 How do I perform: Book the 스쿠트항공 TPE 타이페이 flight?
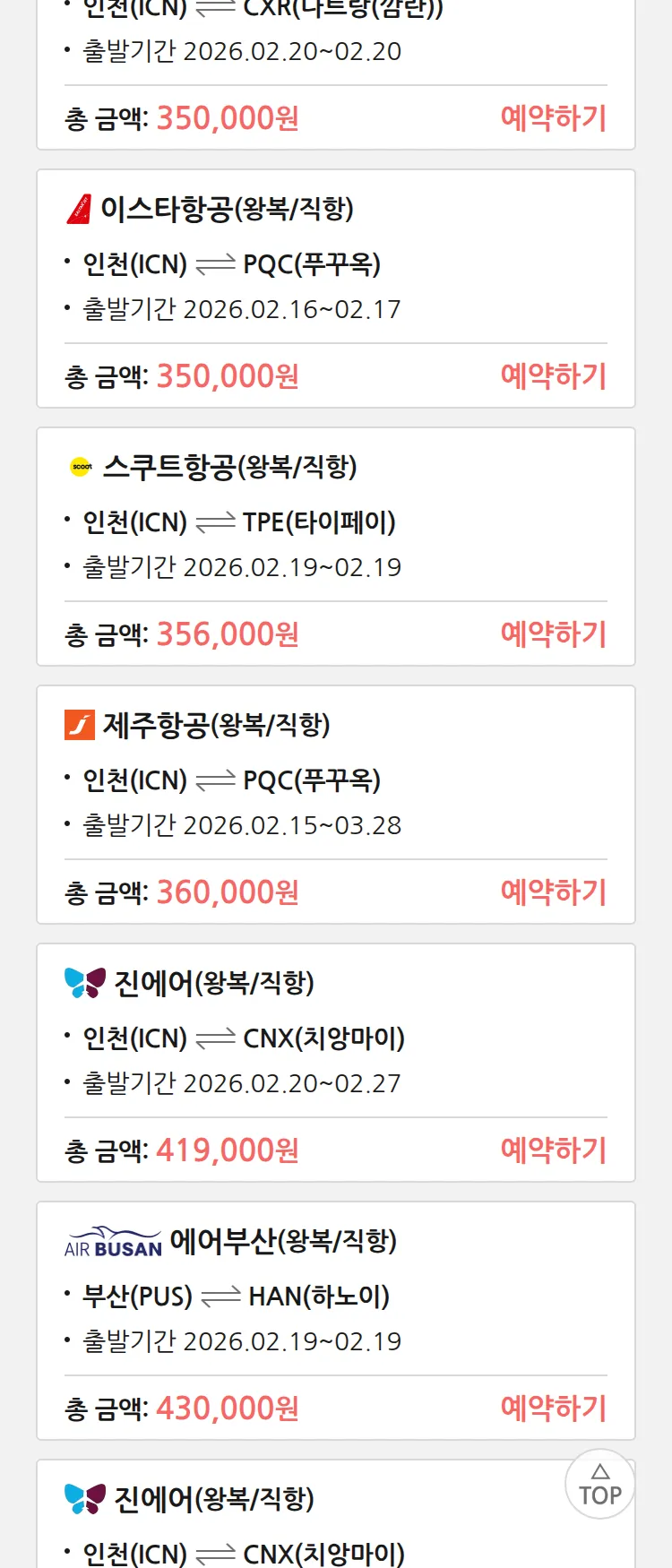(x=553, y=634)
